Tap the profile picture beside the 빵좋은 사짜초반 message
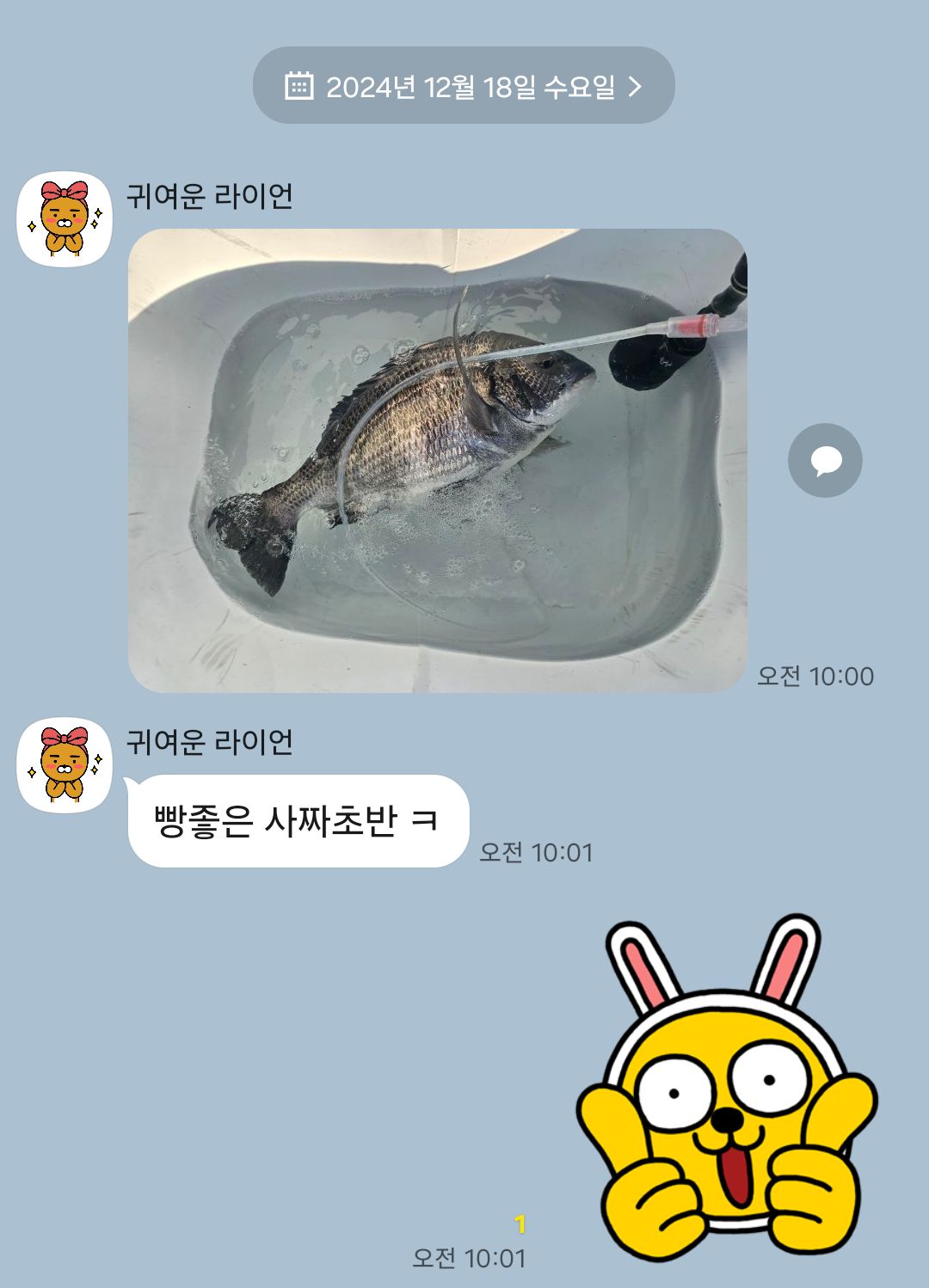Screen dimensions: 929x1288 pos(65,765)
